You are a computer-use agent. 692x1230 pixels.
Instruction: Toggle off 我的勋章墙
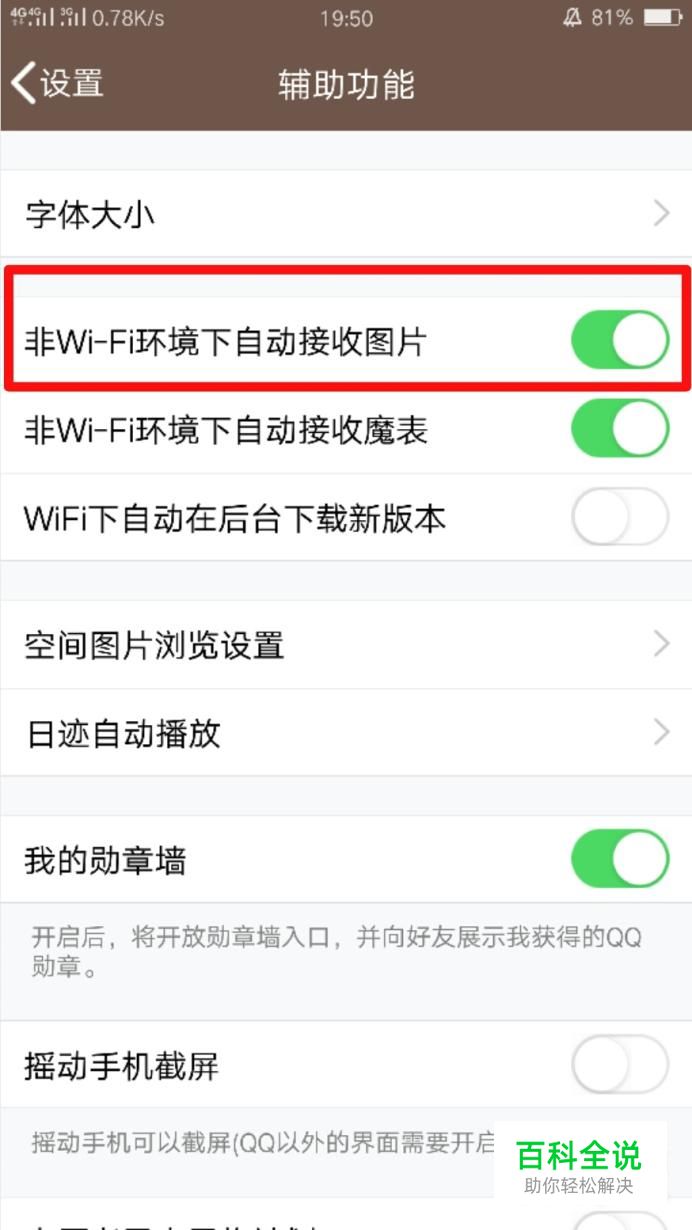click(x=619, y=860)
